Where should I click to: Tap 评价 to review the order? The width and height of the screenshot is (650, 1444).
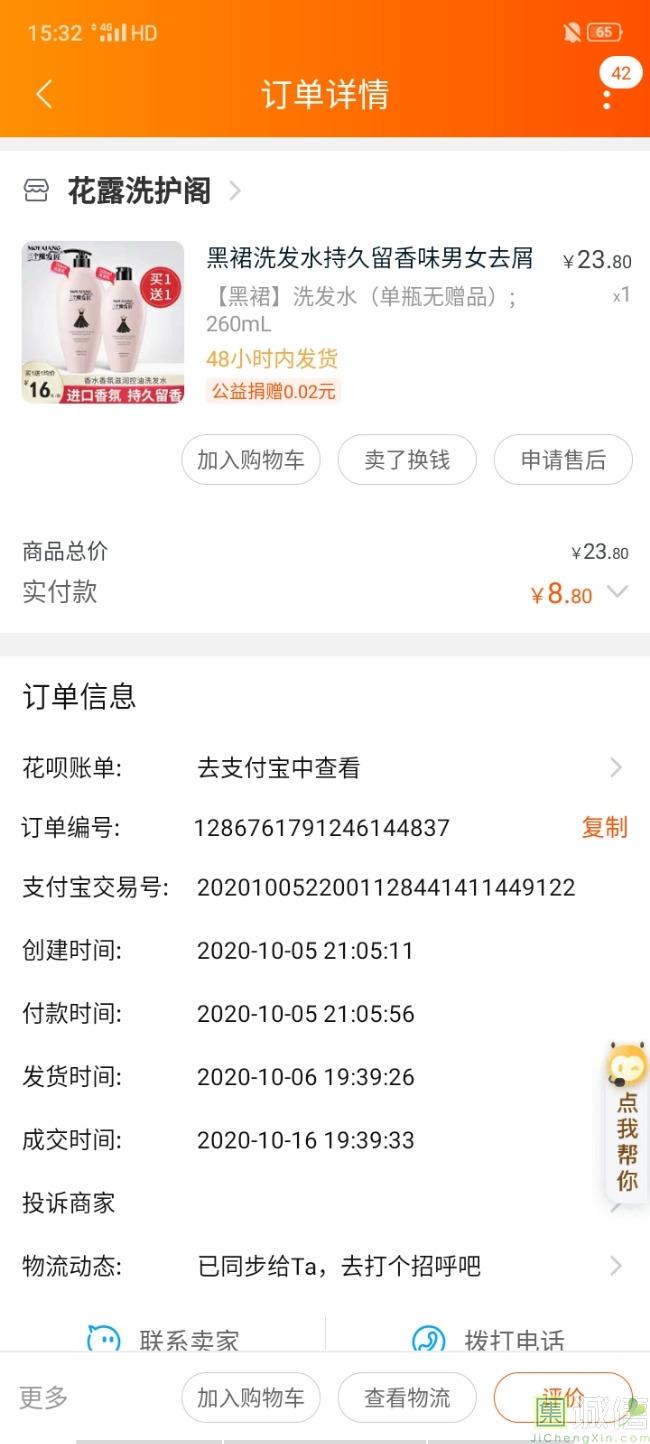coord(561,1396)
